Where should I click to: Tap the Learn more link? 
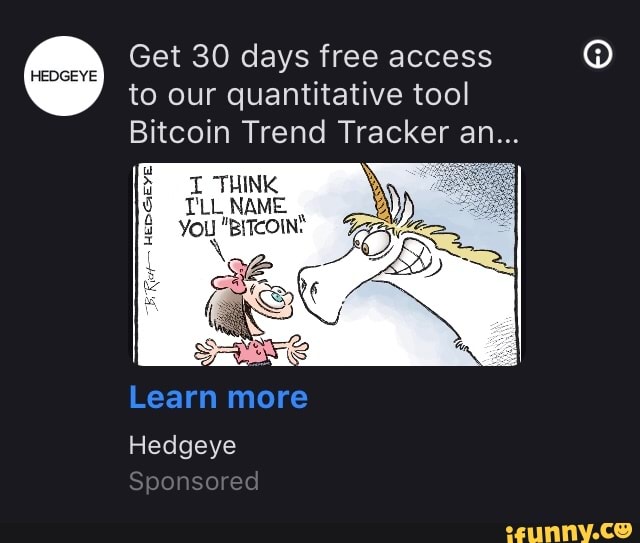218,397
